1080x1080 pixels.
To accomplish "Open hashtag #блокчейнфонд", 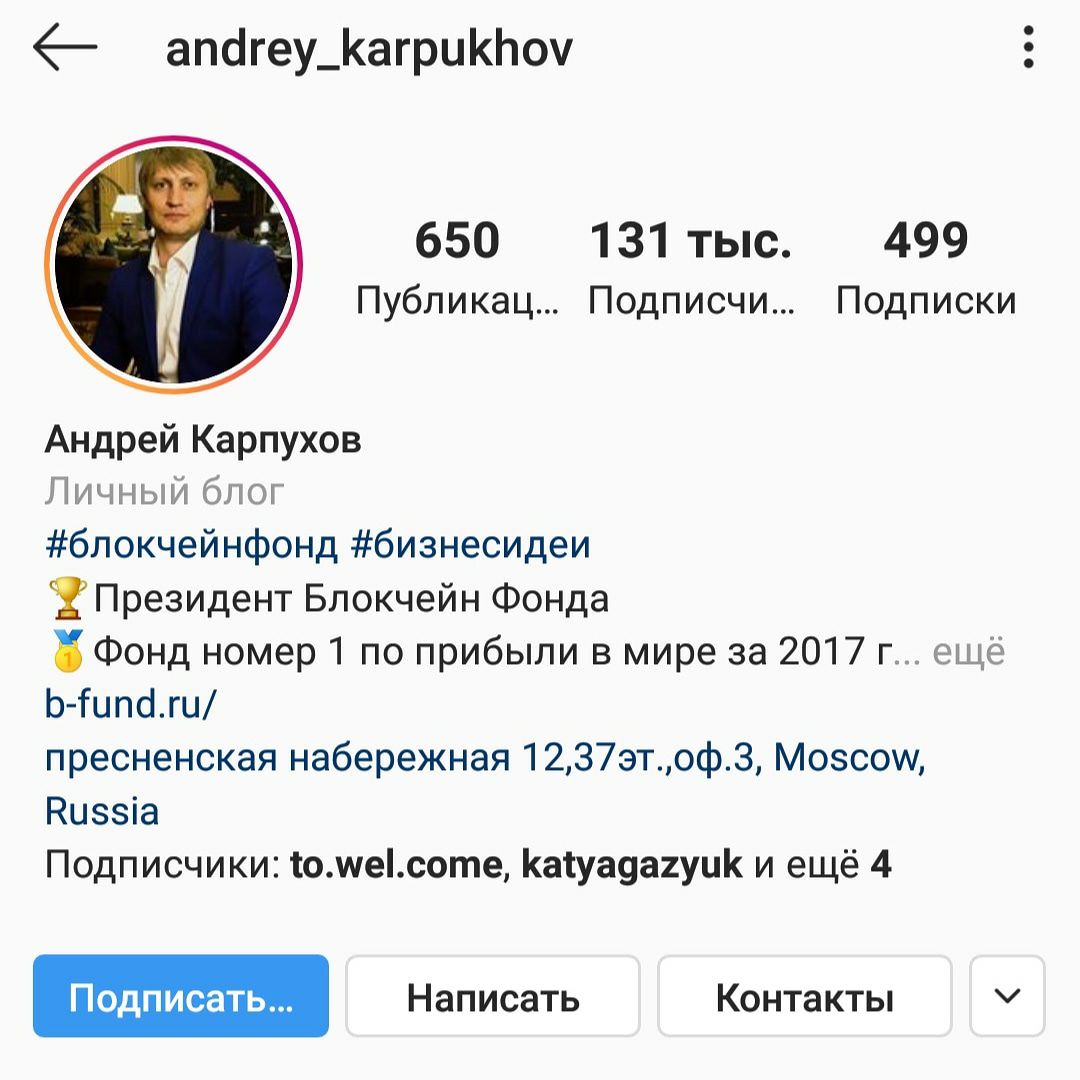I will pyautogui.click(x=192, y=545).
